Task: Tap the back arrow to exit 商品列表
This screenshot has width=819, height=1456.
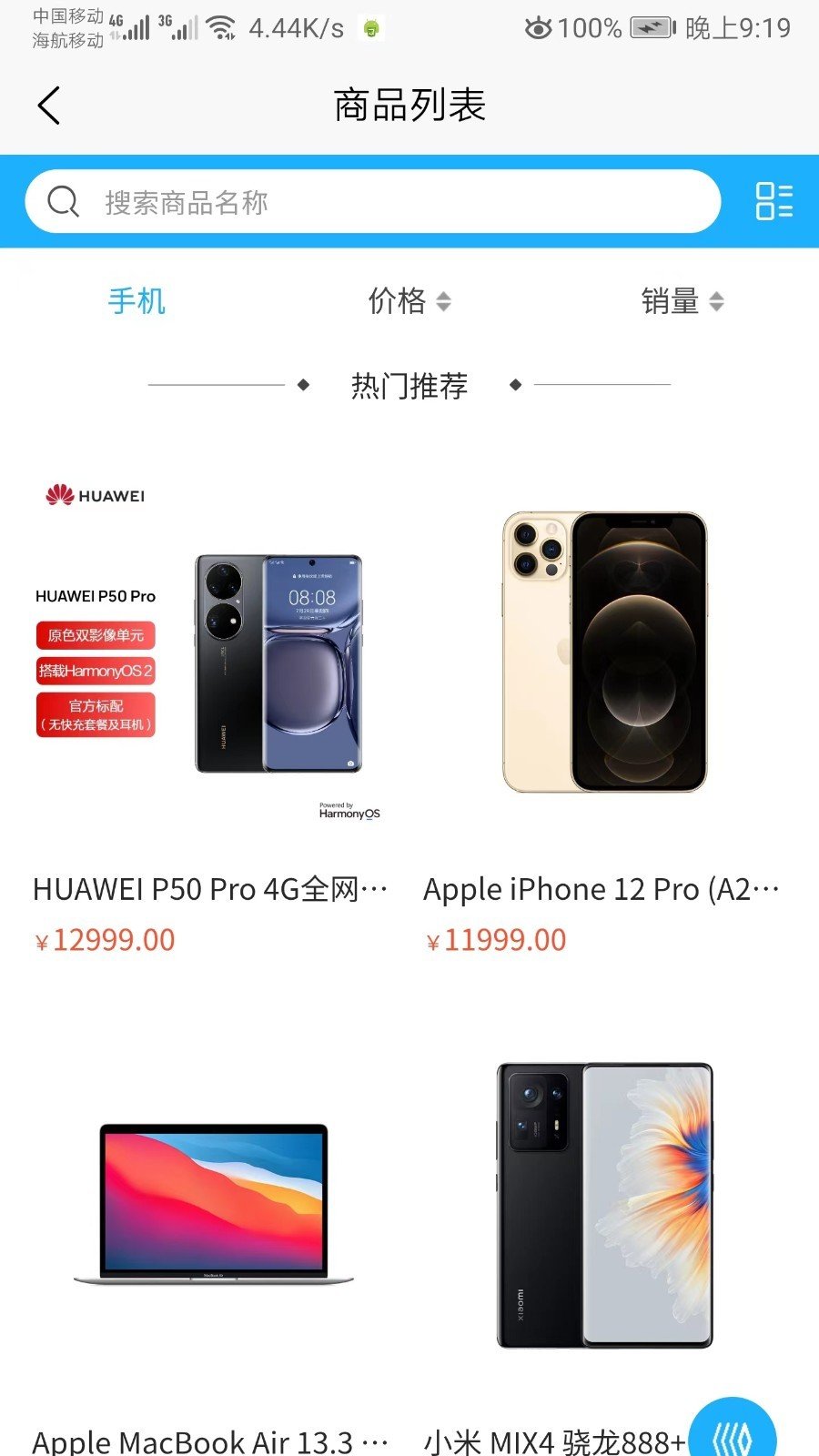Action: [50, 105]
